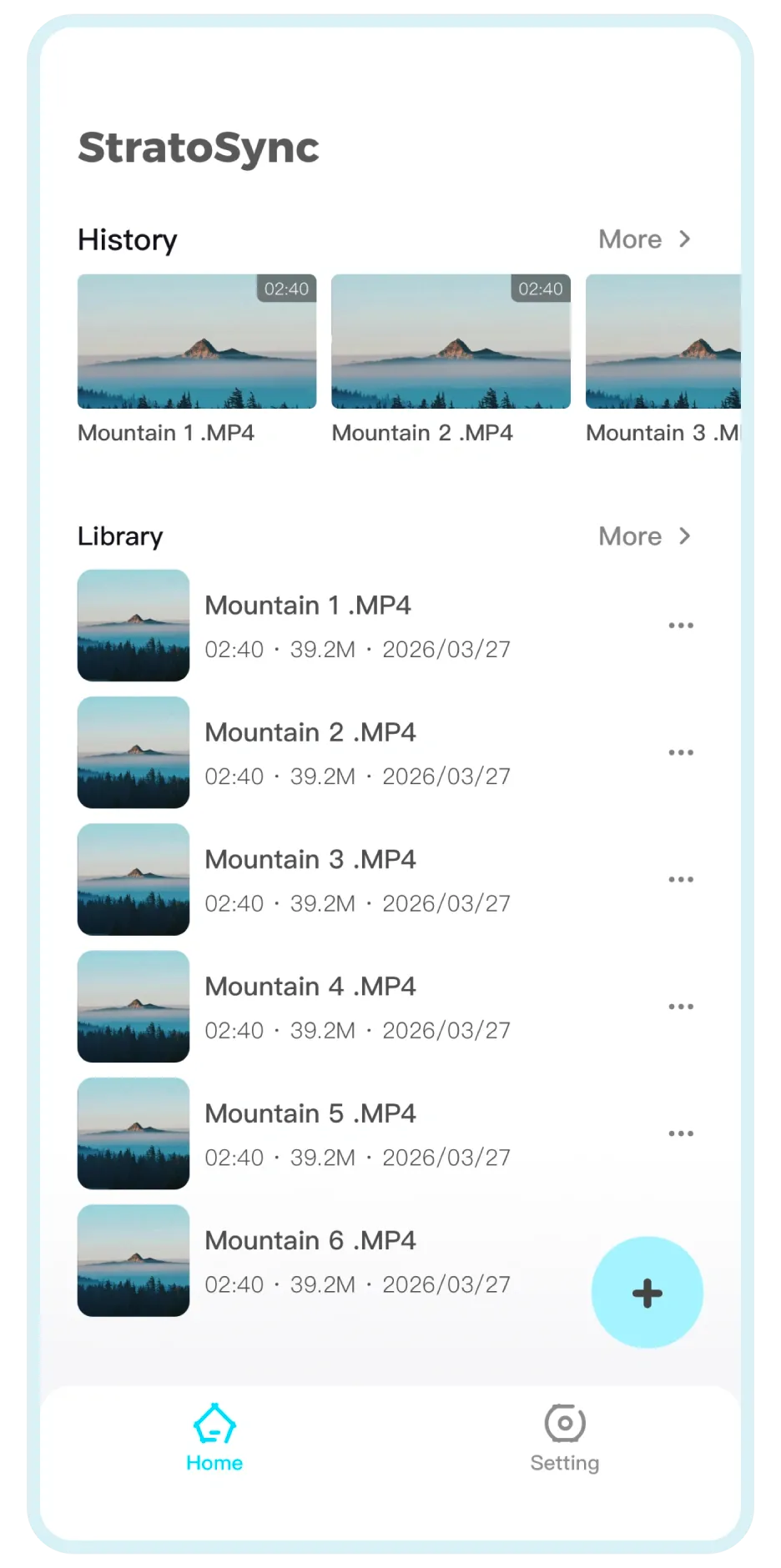This screenshot has width=781, height=1568.
Task: Add a new video with plus button
Action: pyautogui.click(x=647, y=1293)
